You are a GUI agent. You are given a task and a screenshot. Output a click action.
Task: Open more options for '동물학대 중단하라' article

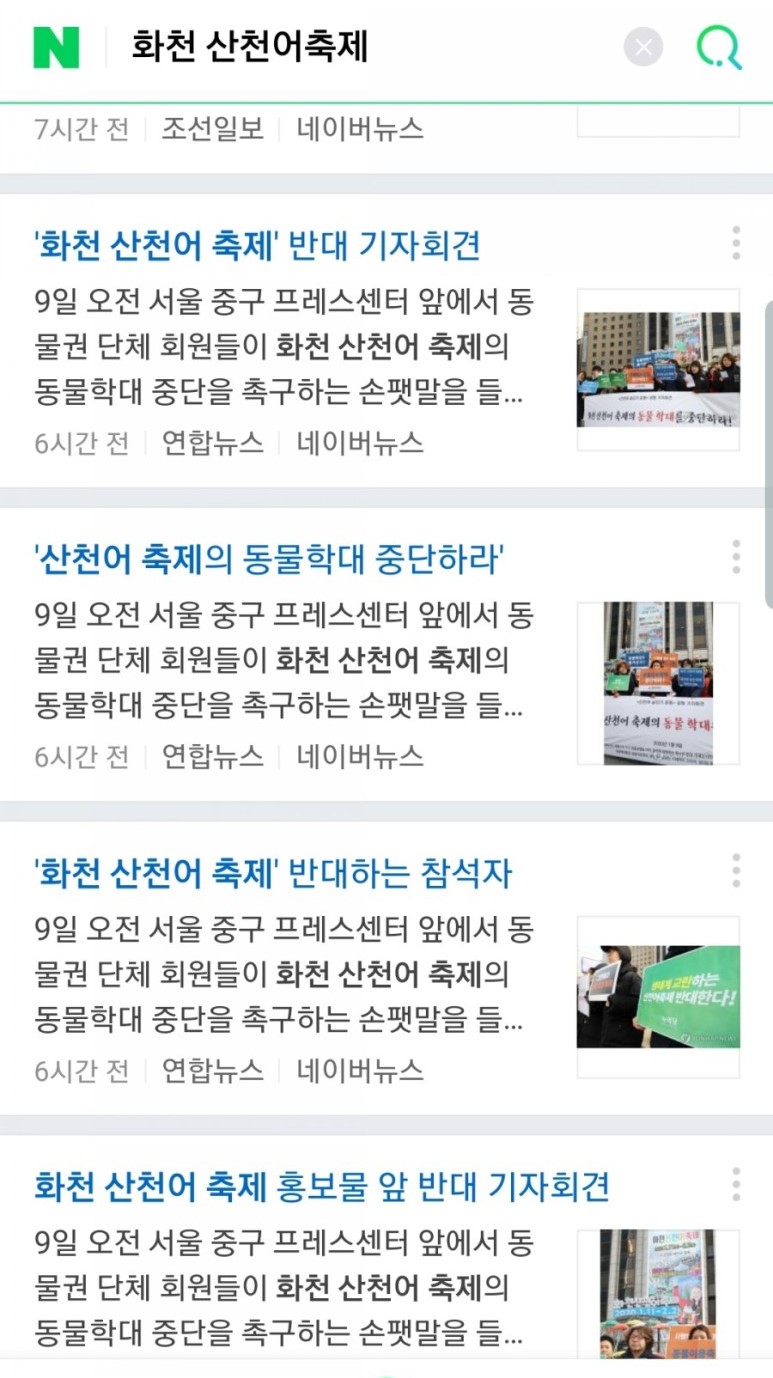(x=736, y=557)
